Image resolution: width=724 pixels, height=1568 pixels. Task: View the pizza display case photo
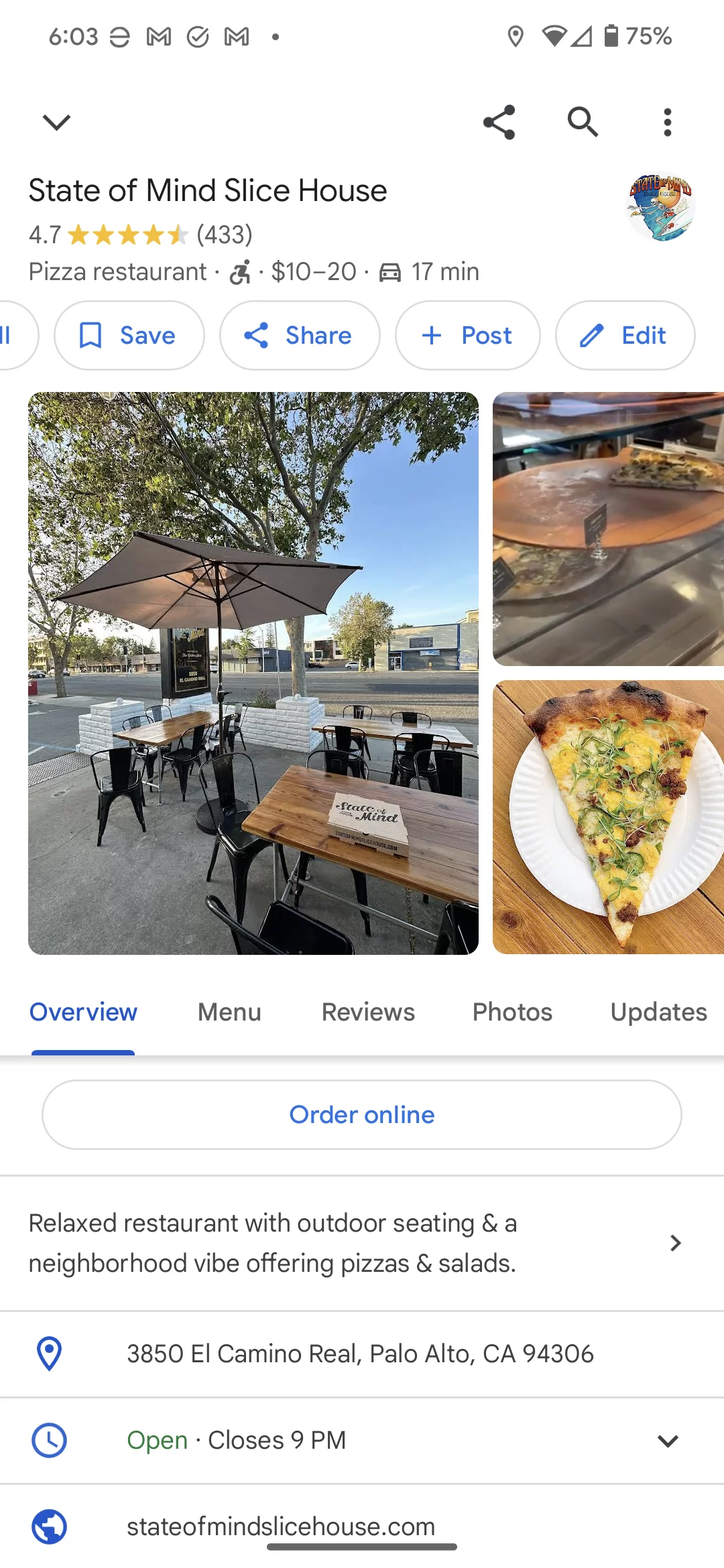(608, 529)
